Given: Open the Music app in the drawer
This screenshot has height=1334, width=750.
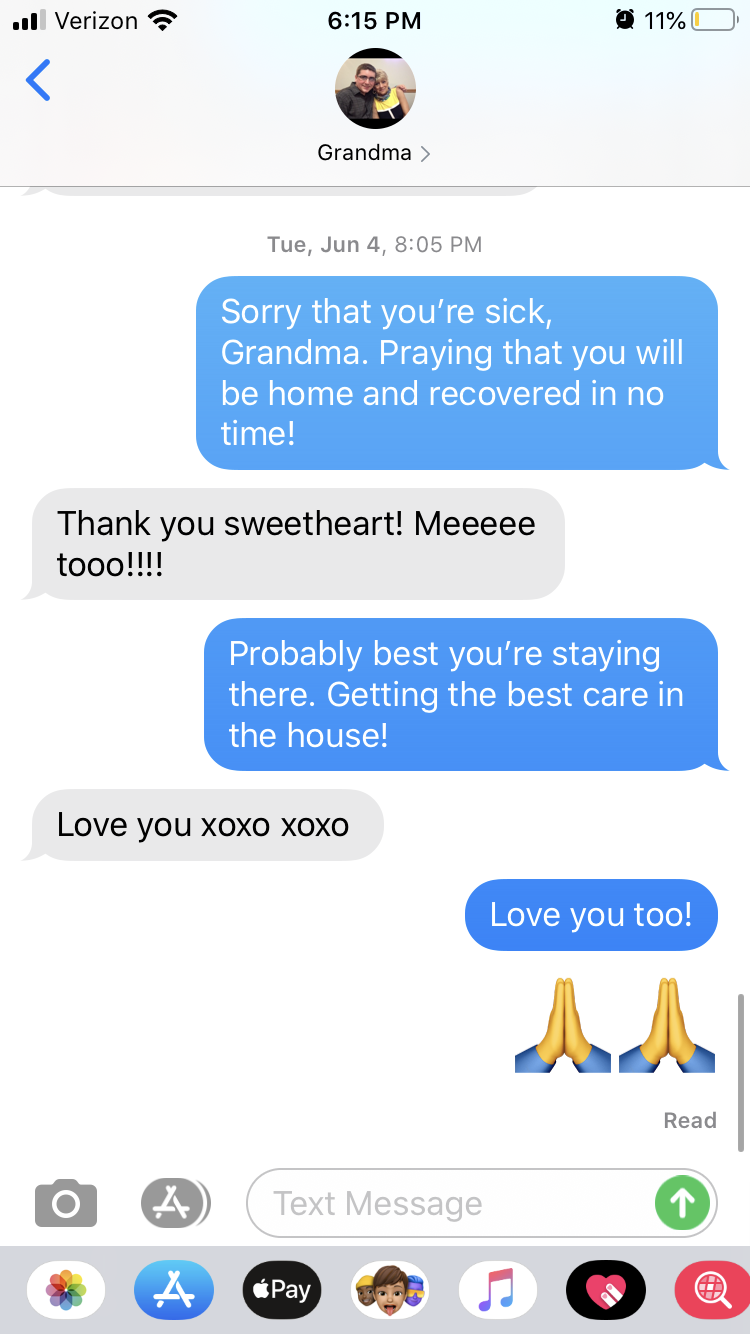Looking at the screenshot, I should [x=498, y=1290].
